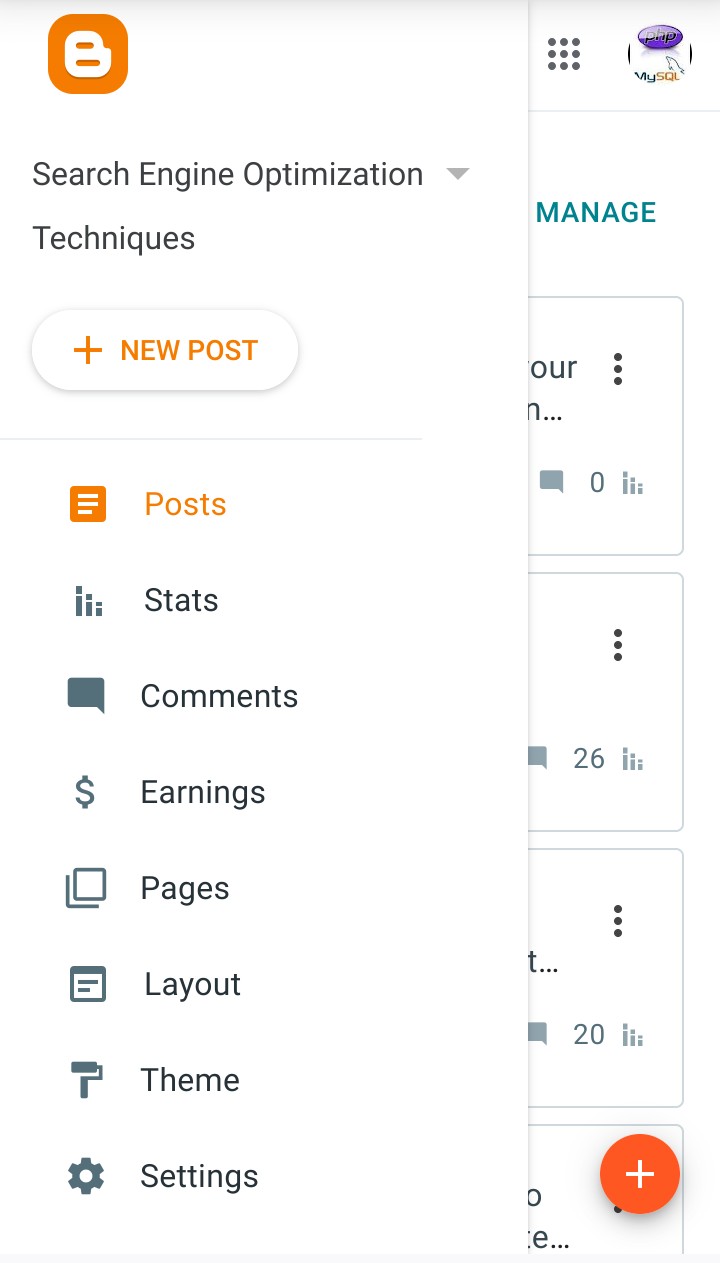Create a new post with NEW POST button
This screenshot has width=720, height=1263.
point(165,350)
